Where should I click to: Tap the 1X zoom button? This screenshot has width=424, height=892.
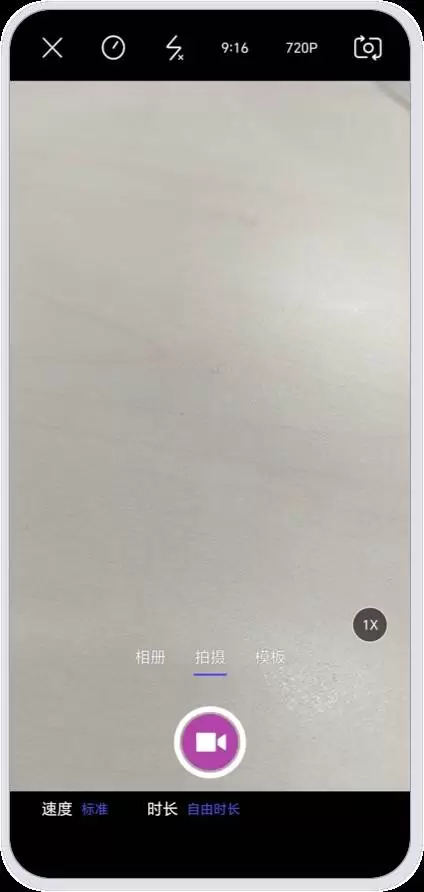click(x=370, y=625)
